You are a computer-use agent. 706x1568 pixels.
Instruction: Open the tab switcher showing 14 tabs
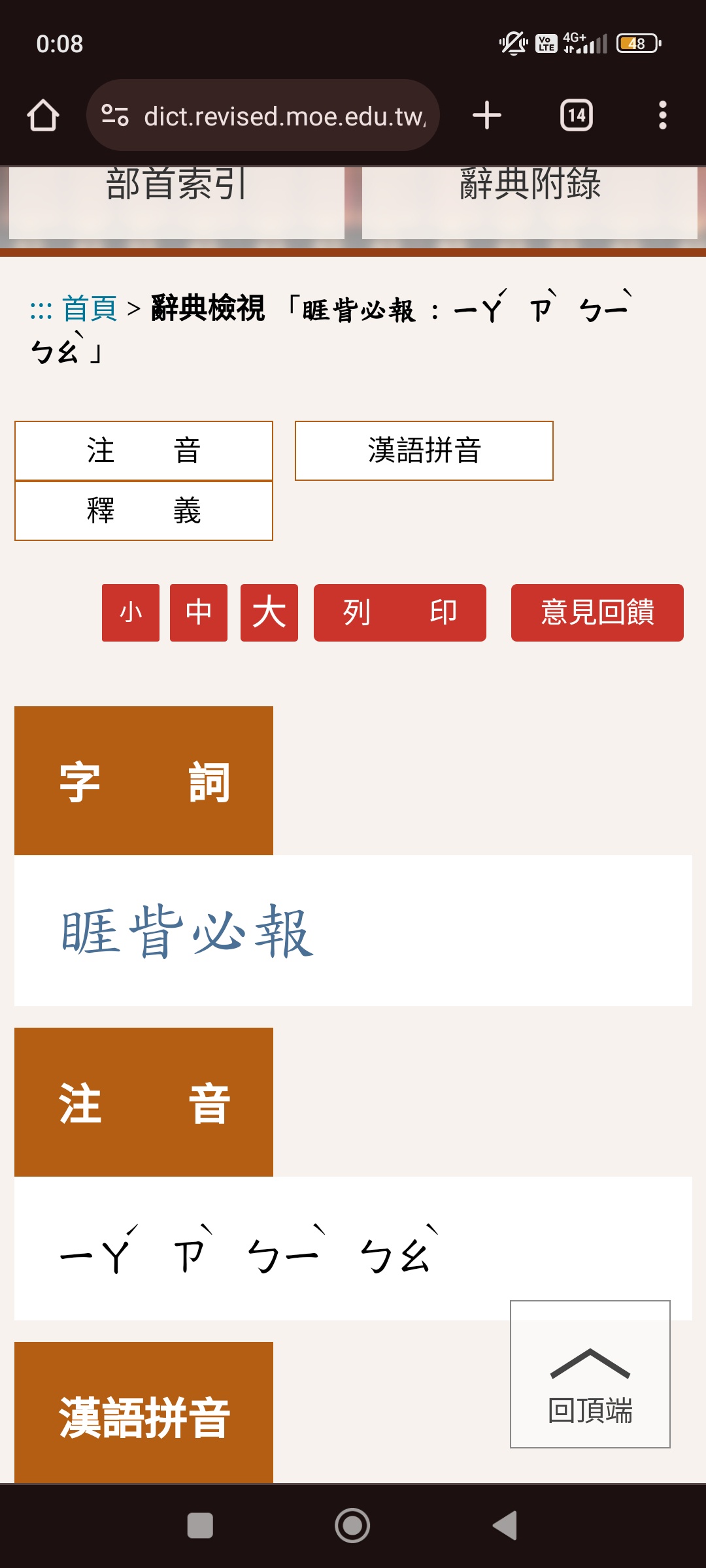pos(577,116)
